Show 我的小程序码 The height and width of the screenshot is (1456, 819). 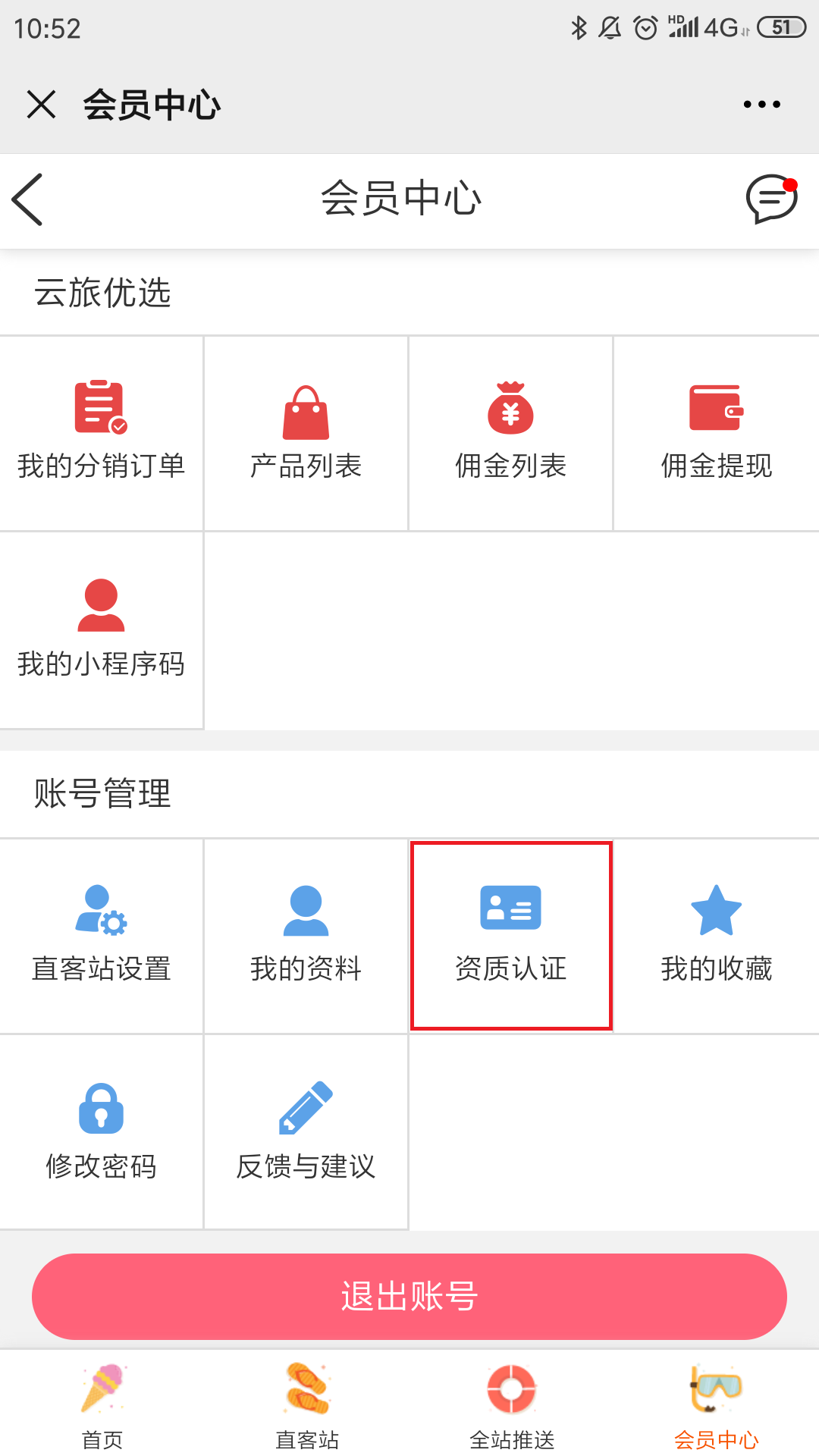102,630
